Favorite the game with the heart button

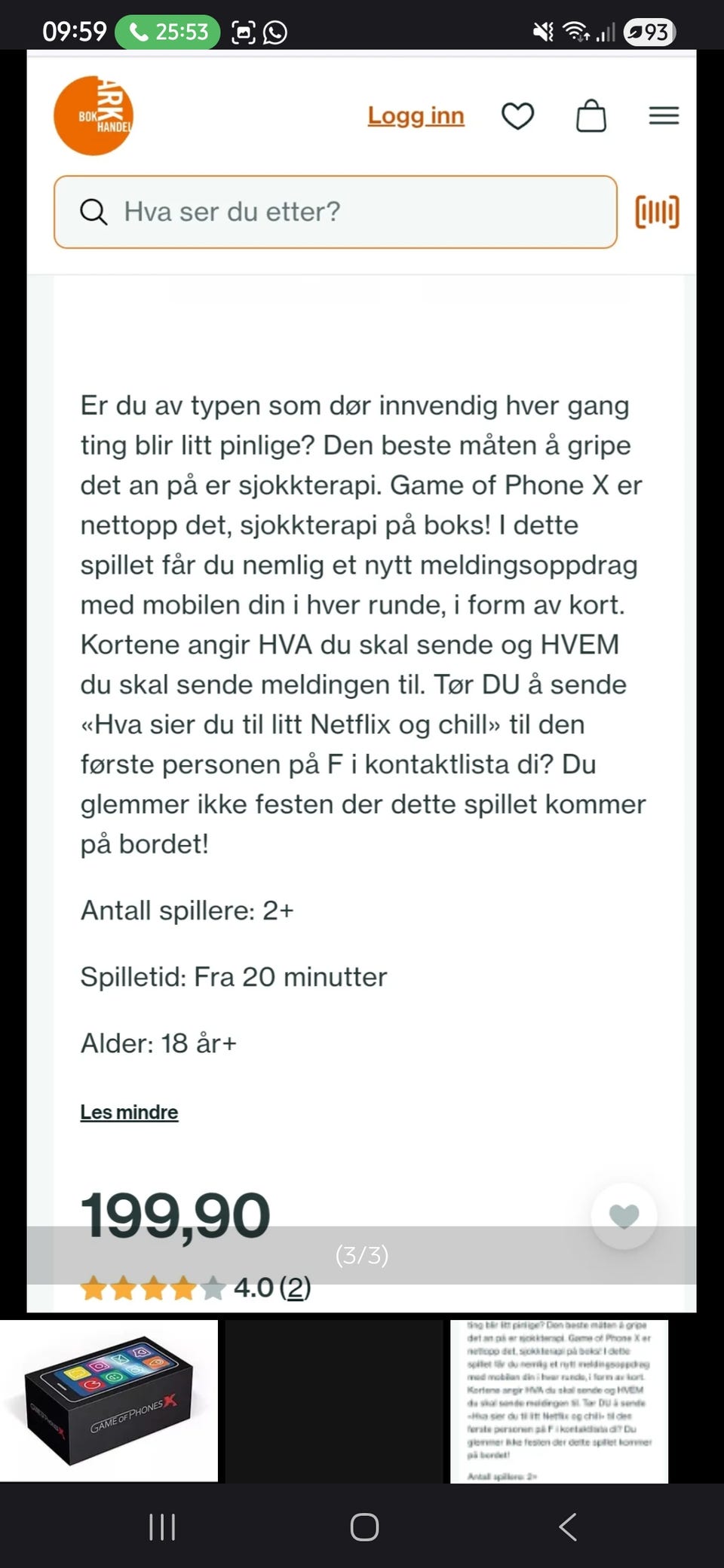click(624, 1215)
